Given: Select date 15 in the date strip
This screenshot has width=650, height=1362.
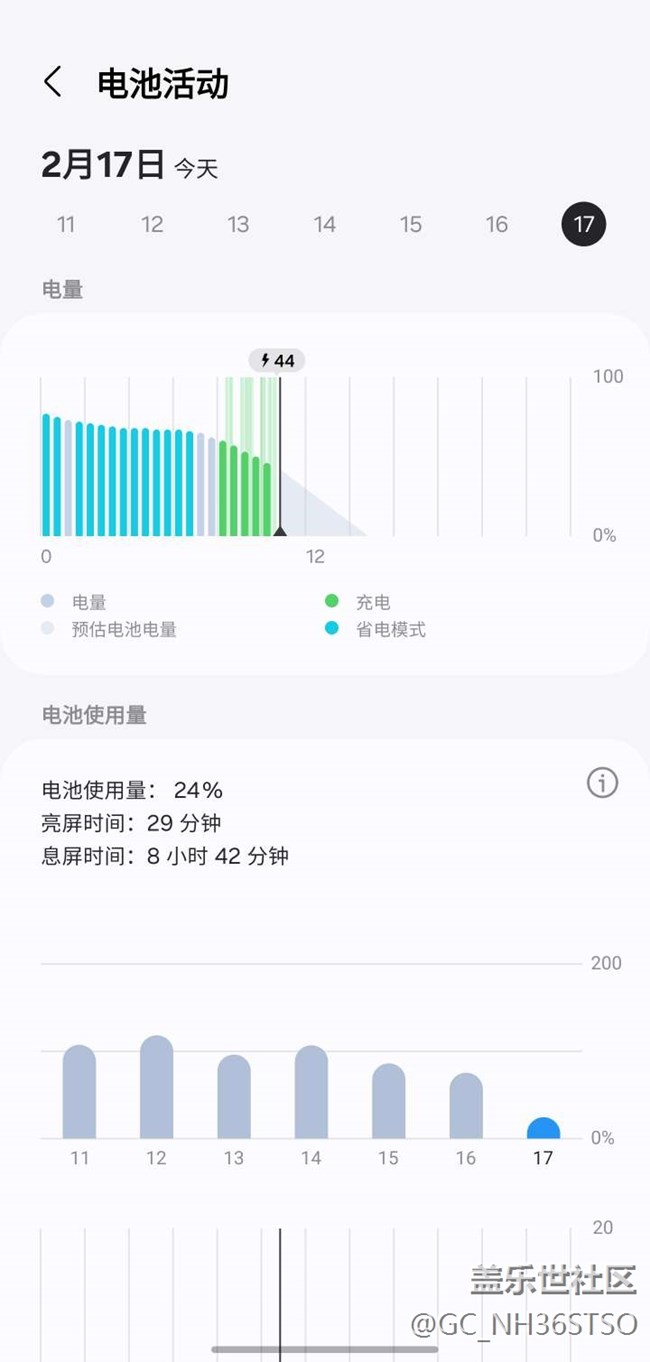Looking at the screenshot, I should point(411,224).
